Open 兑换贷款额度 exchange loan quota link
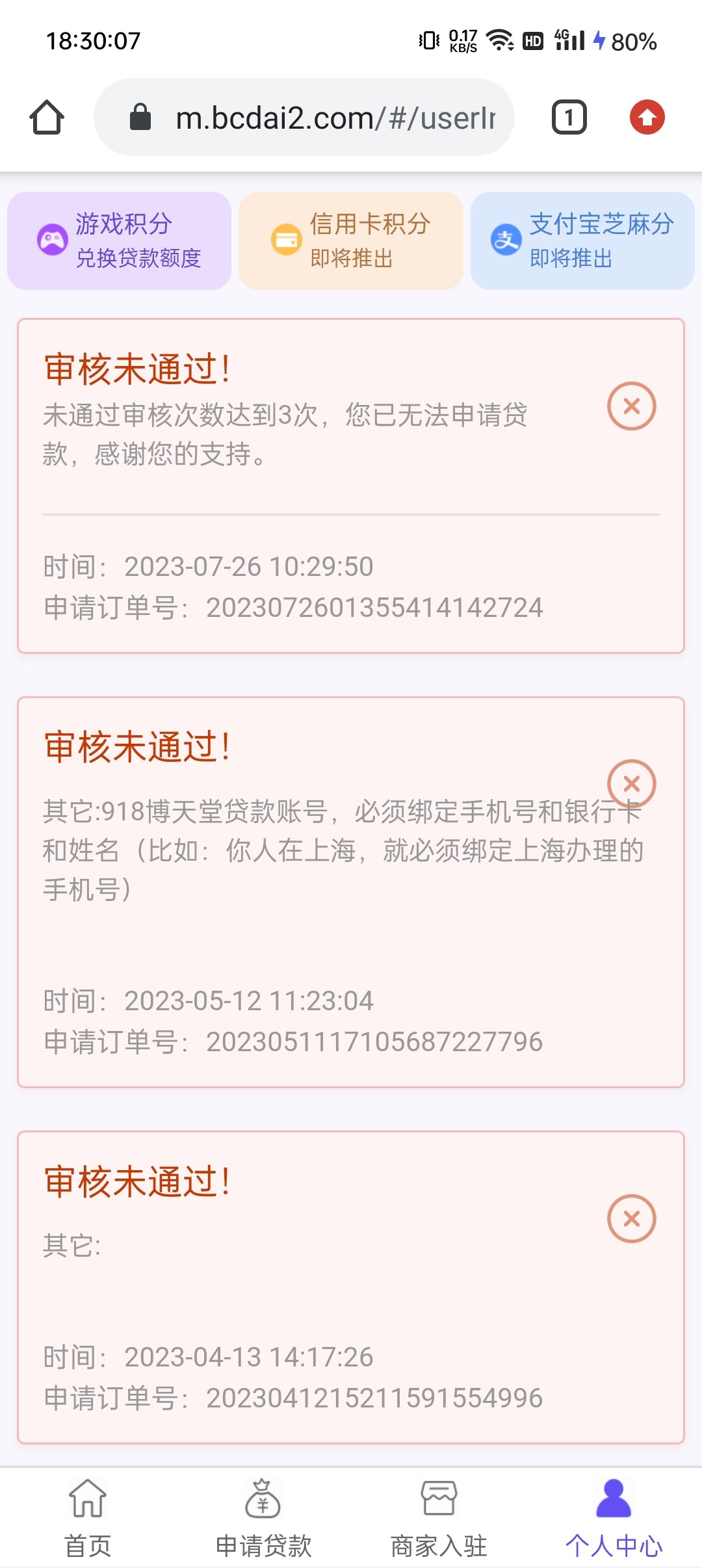The height and width of the screenshot is (1568, 702). tap(138, 259)
